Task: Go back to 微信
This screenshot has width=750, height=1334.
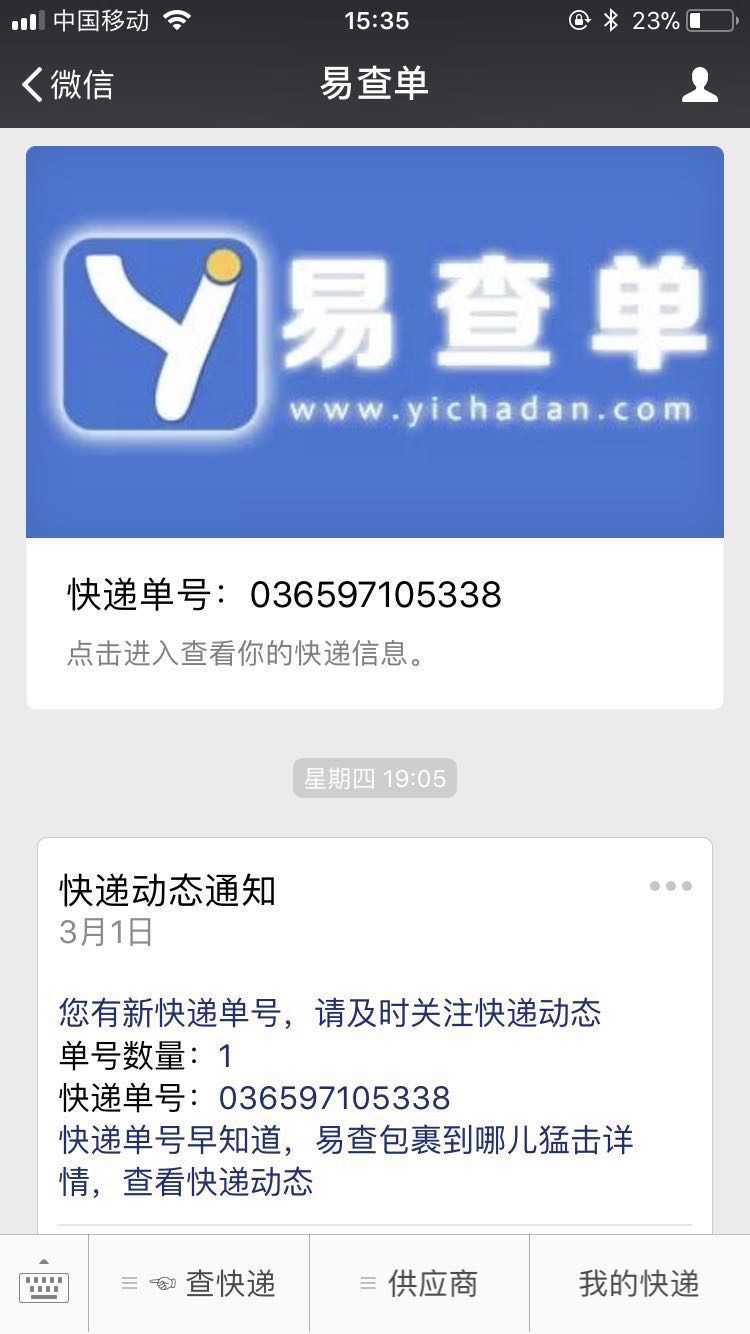Action: (x=68, y=84)
